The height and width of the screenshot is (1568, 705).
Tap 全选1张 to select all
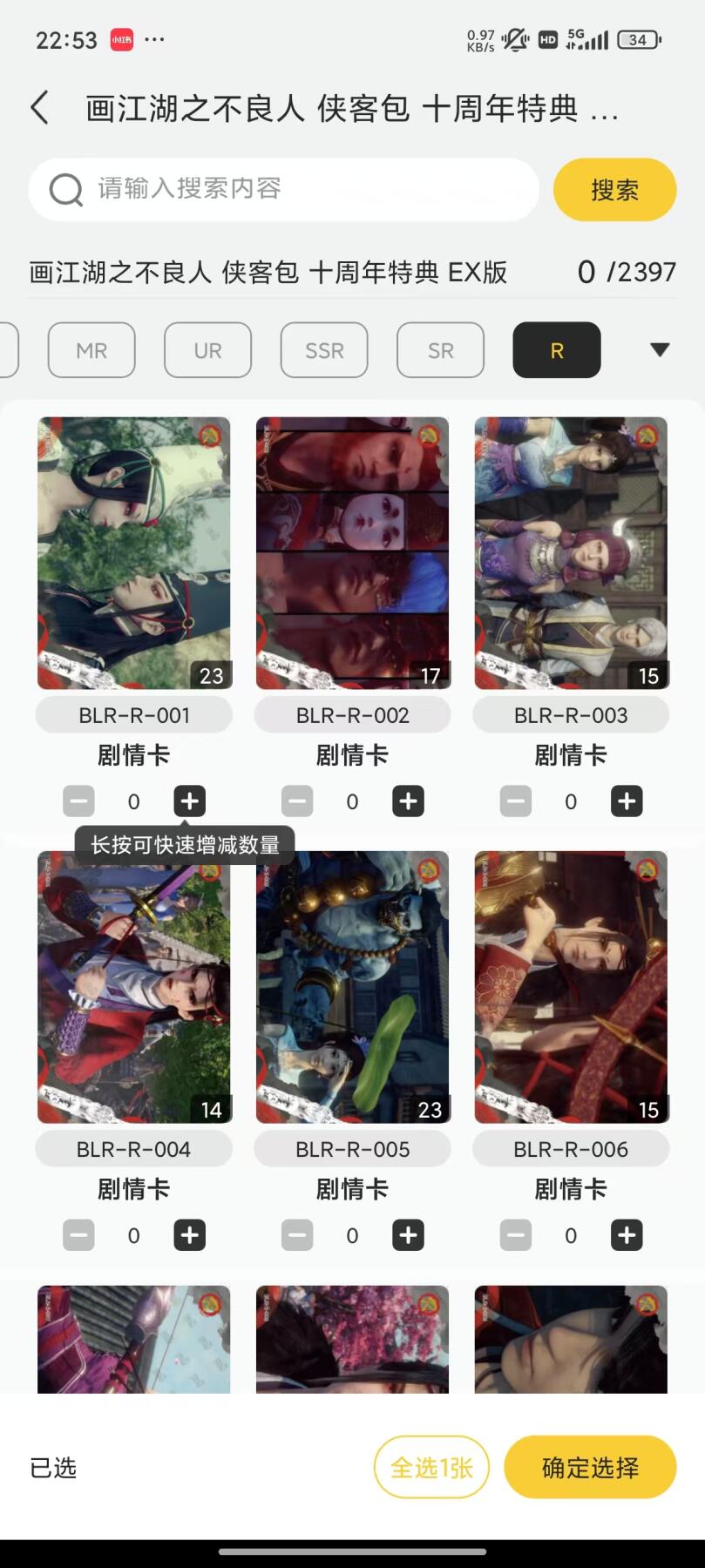point(431,1468)
